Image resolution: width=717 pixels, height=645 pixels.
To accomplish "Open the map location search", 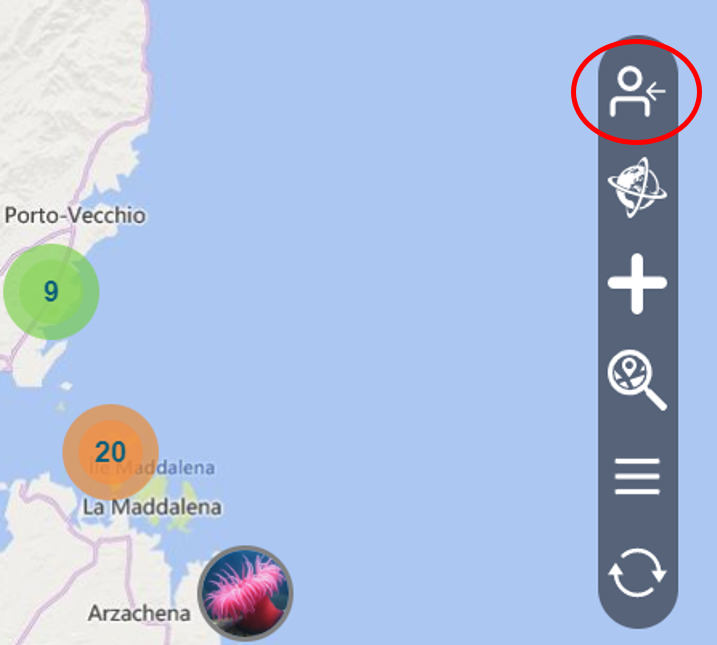I will [637, 380].
